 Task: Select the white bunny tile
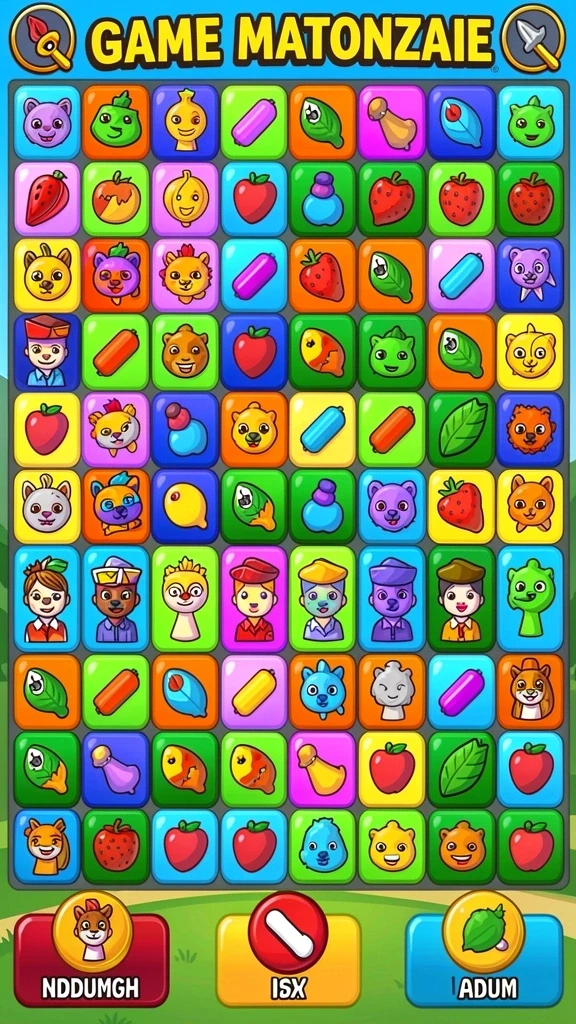pyautogui.click(x=46, y=506)
